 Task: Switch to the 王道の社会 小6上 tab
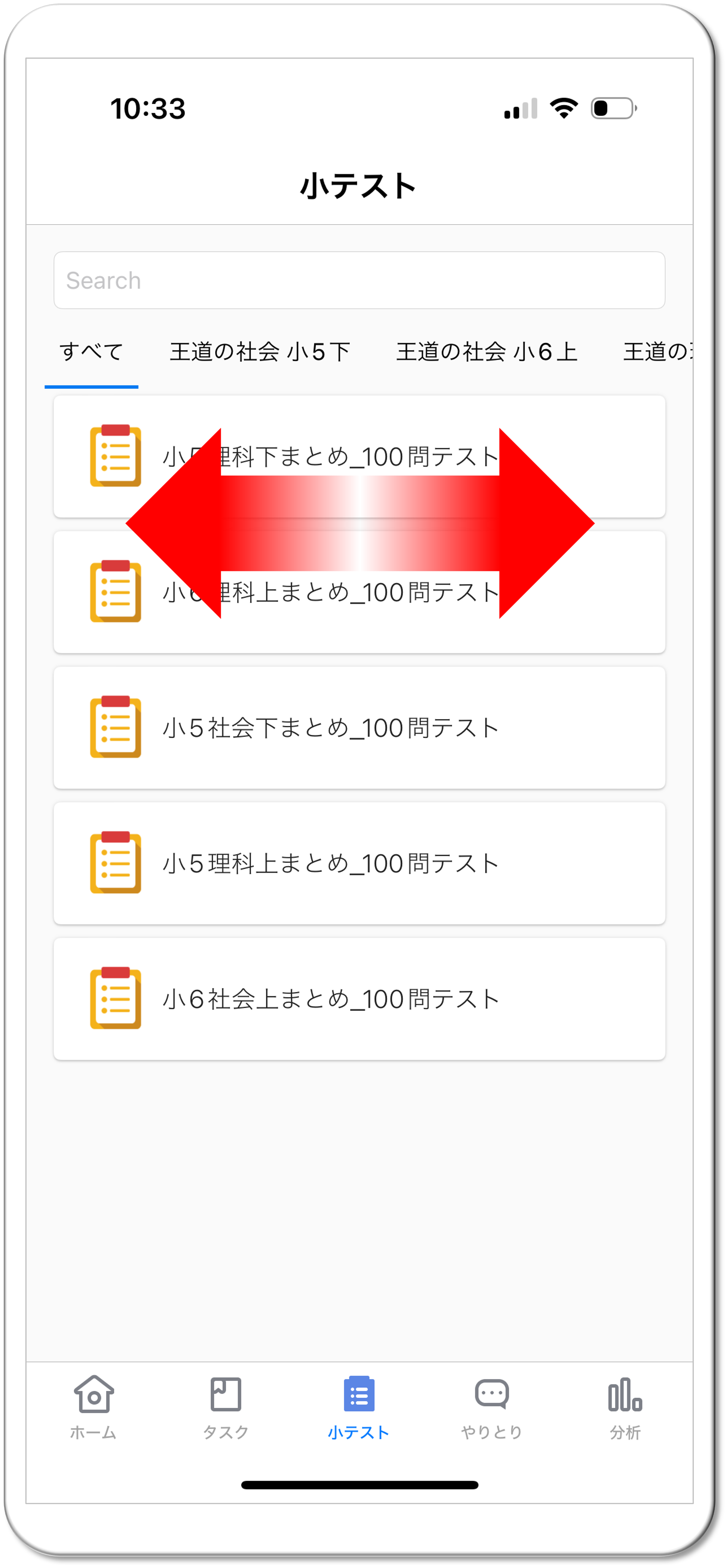pyautogui.click(x=487, y=353)
